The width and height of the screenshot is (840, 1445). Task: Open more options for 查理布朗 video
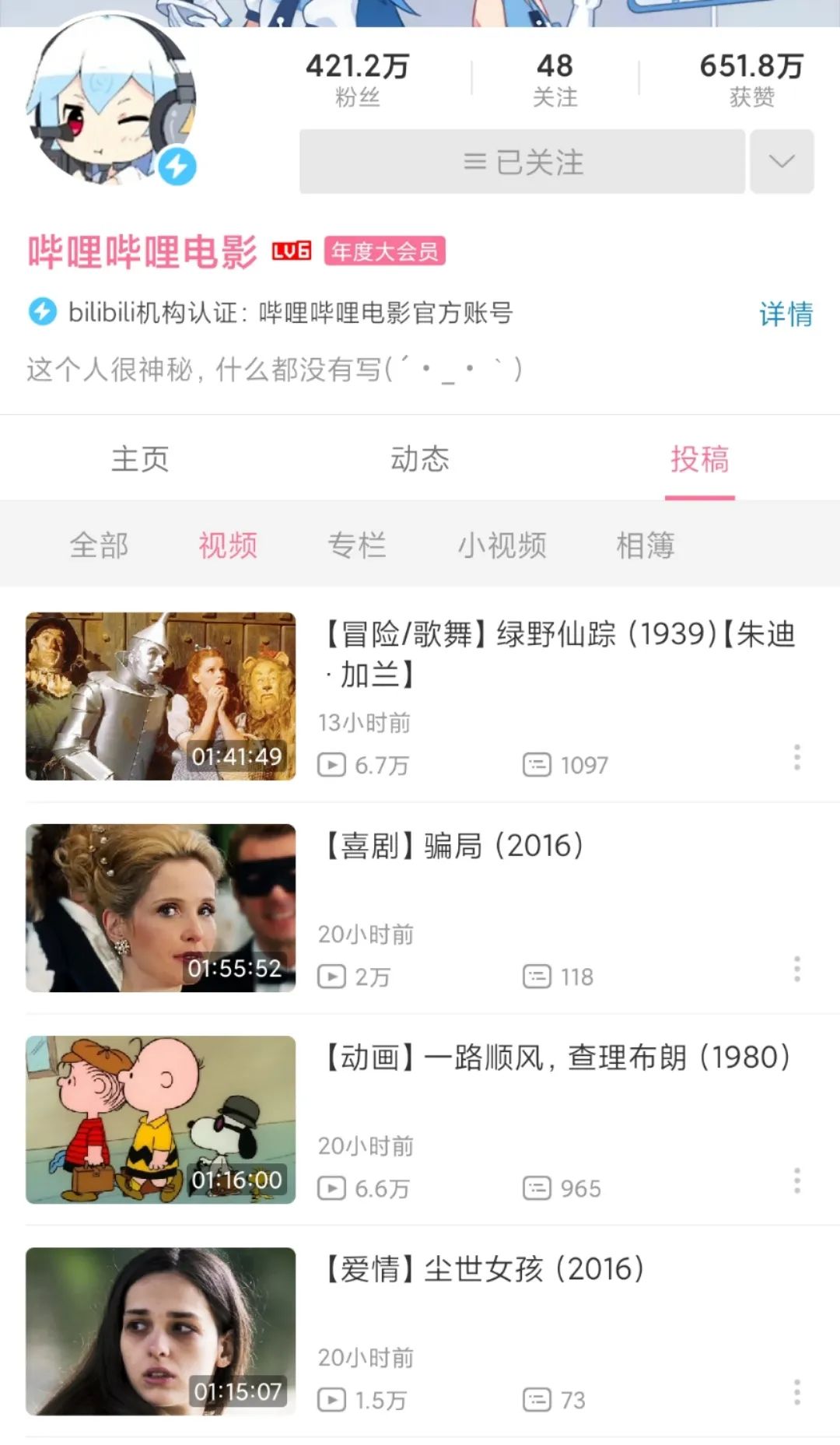tap(796, 1180)
